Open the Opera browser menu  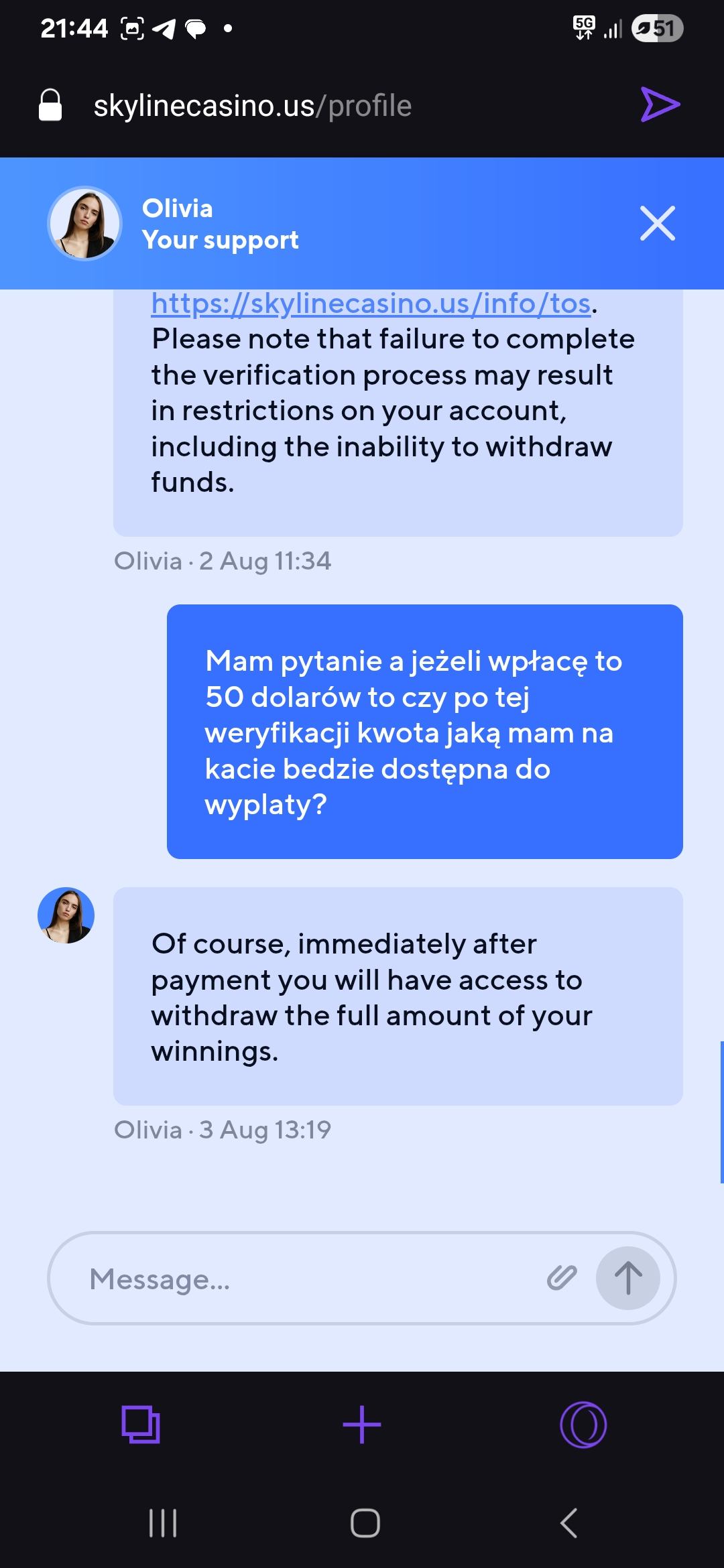point(583,1424)
